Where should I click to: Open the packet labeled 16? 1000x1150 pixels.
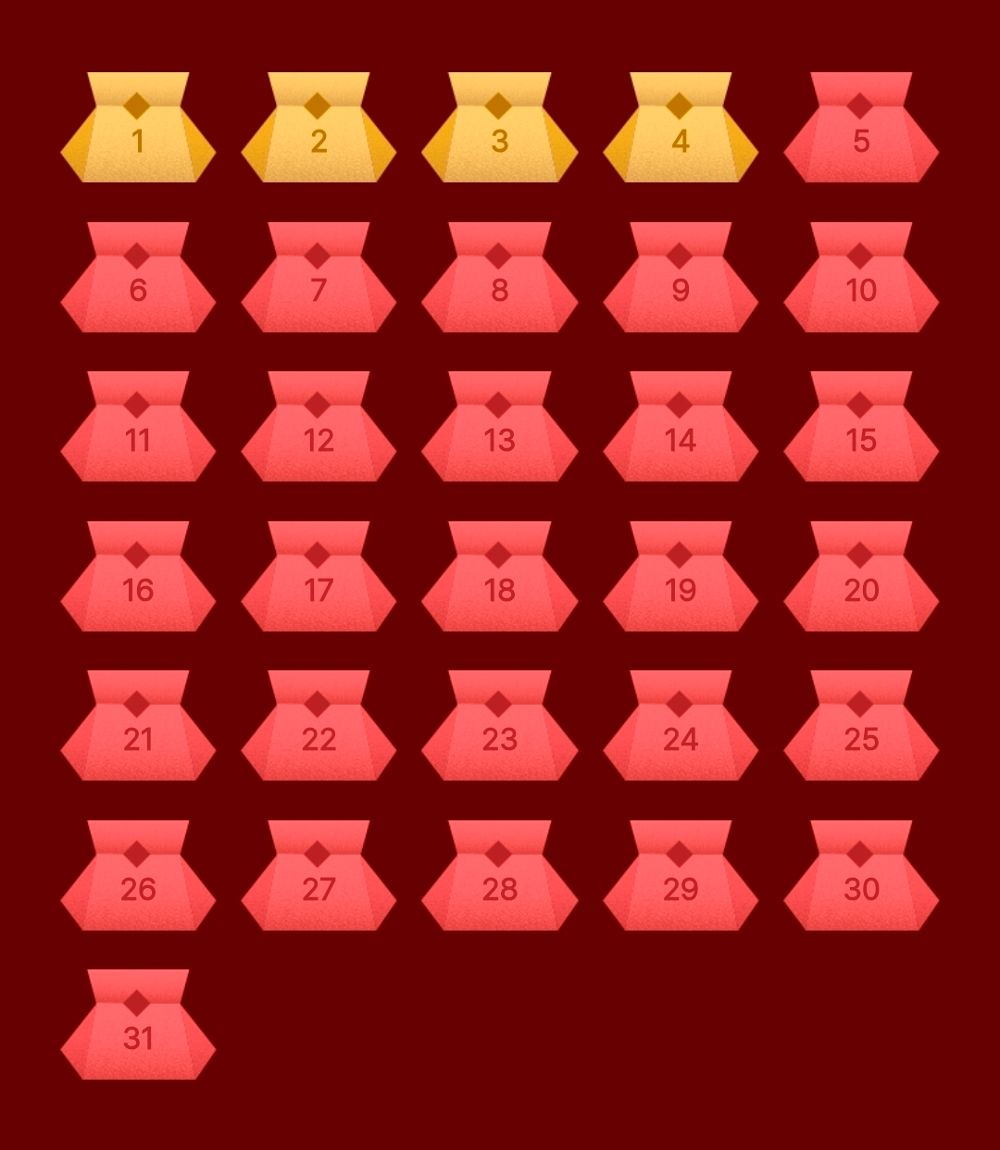tap(138, 580)
